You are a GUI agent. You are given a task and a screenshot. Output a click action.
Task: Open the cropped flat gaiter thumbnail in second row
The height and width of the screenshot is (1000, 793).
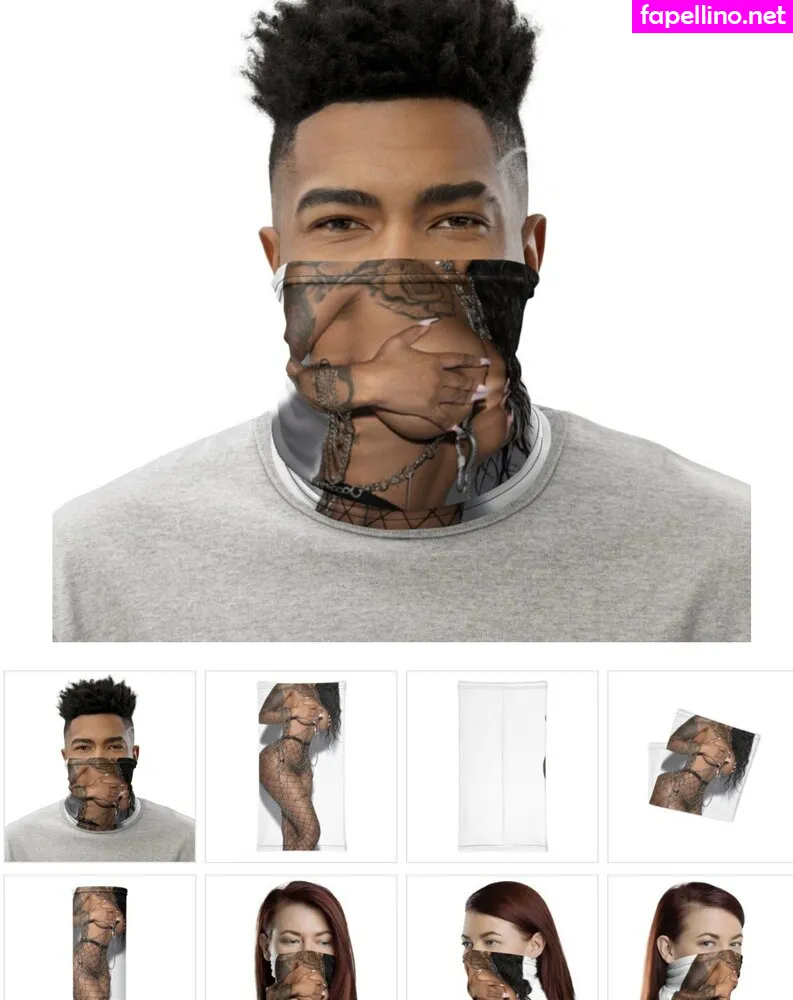[x=100, y=940]
